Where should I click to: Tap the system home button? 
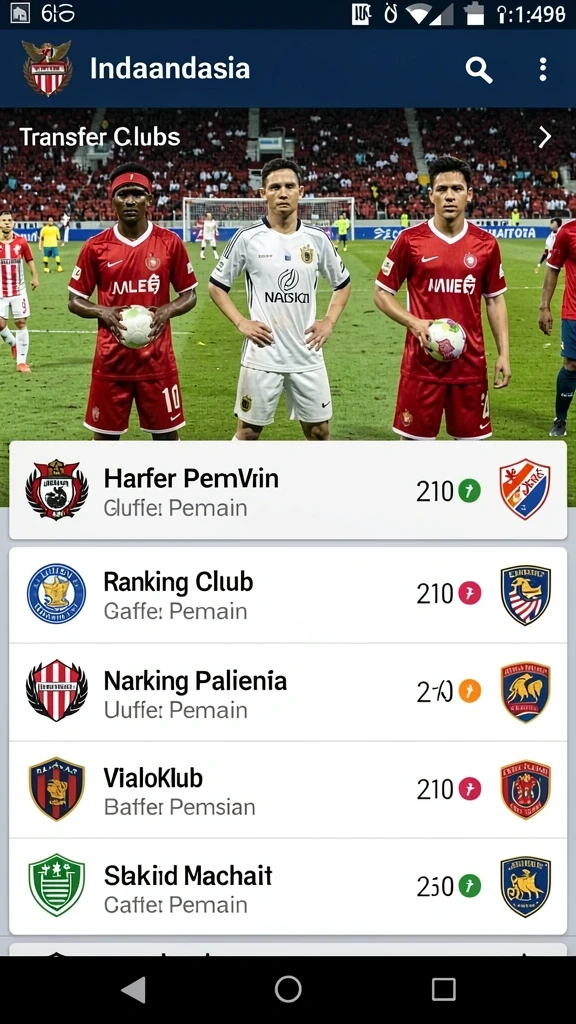point(288,989)
